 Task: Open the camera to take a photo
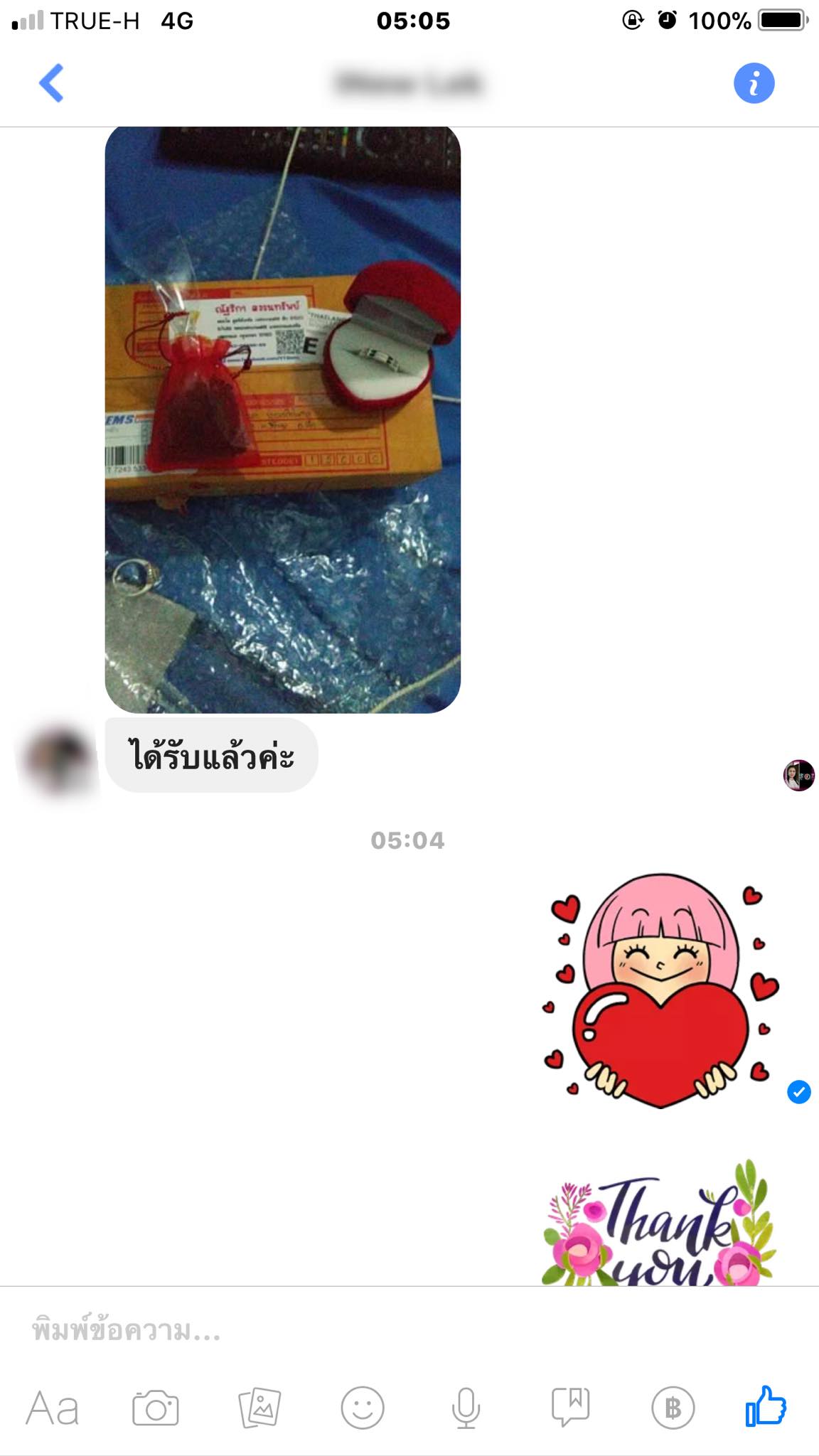pyautogui.click(x=155, y=1408)
